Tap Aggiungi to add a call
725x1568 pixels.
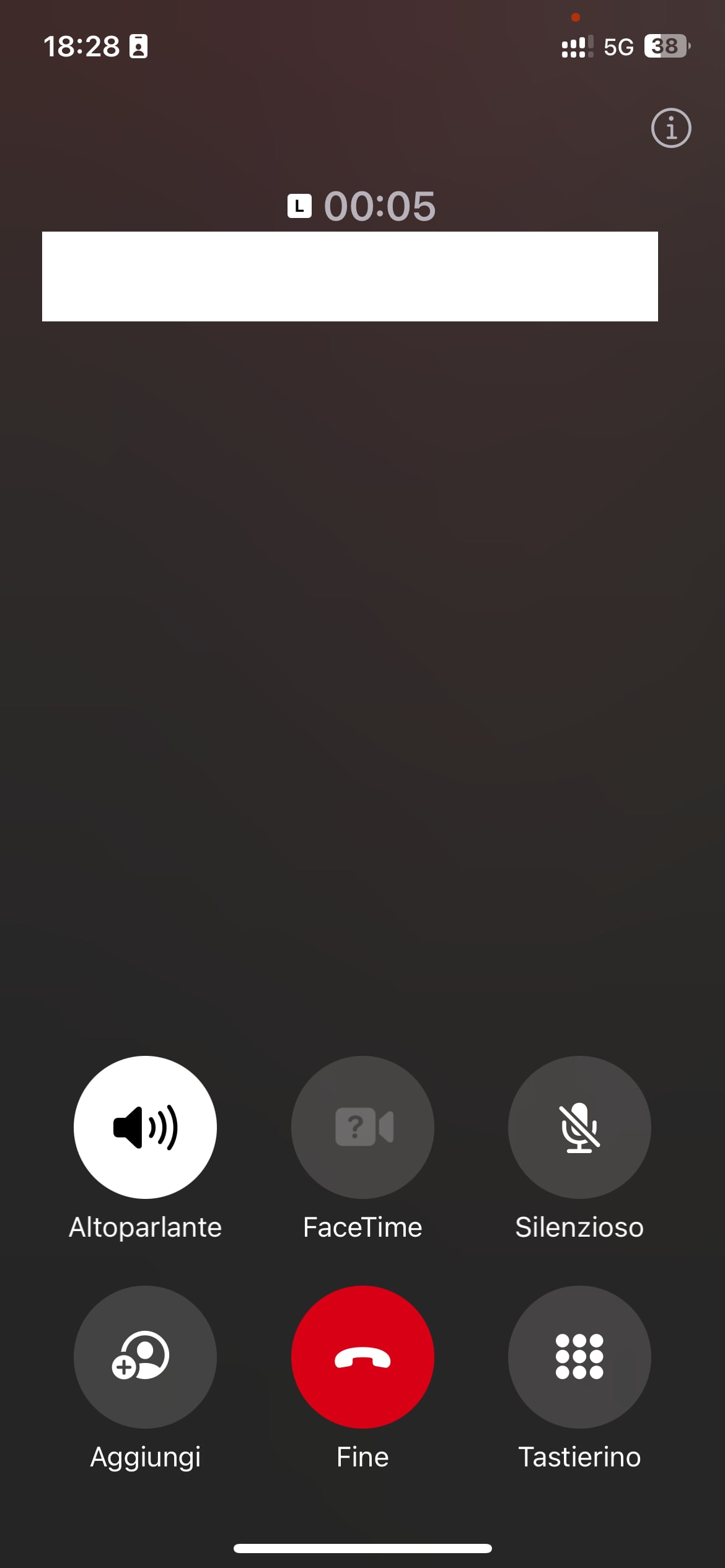point(145,1356)
